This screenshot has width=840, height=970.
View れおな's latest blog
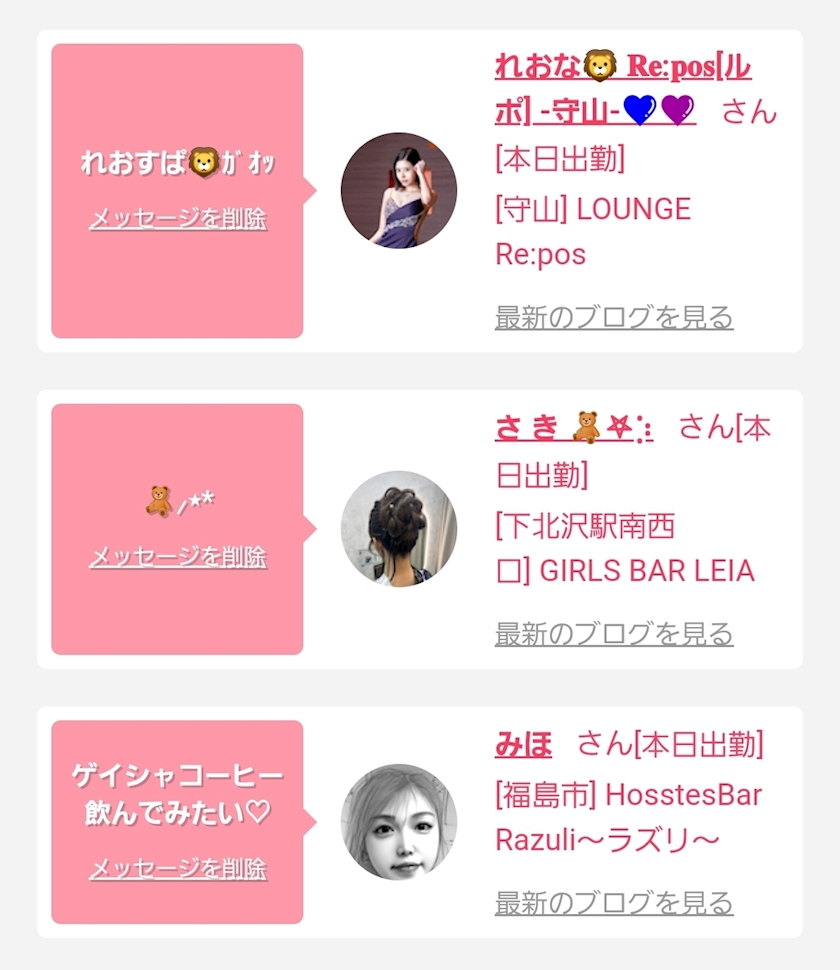click(x=614, y=318)
